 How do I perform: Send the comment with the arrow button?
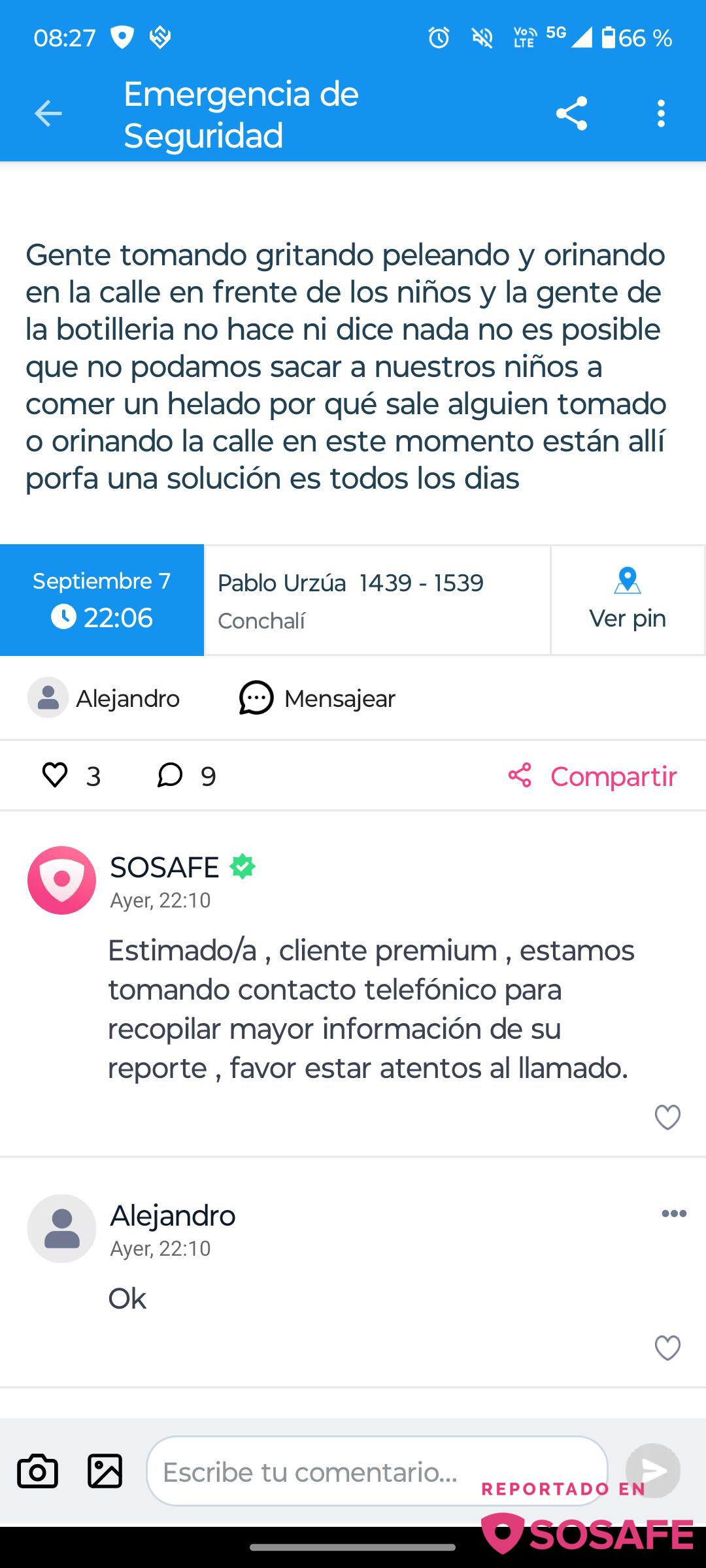pos(652,1470)
